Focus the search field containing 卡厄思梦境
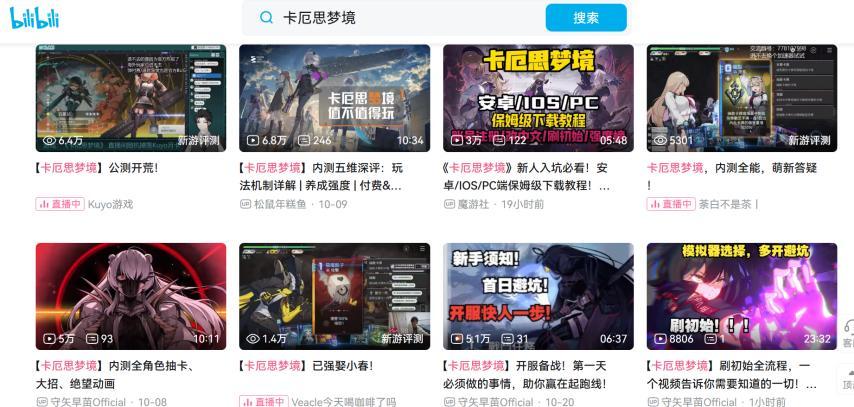The width and height of the screenshot is (854, 407). coord(410,18)
